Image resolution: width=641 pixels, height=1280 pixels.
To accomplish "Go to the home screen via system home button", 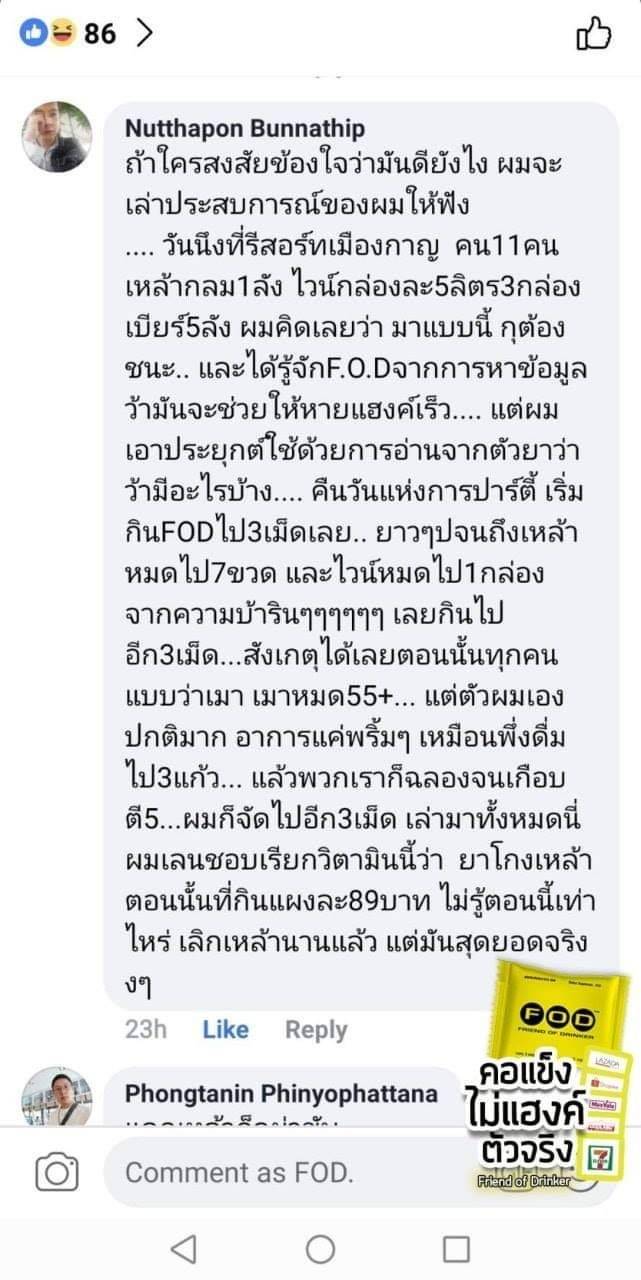I will (x=320, y=1249).
